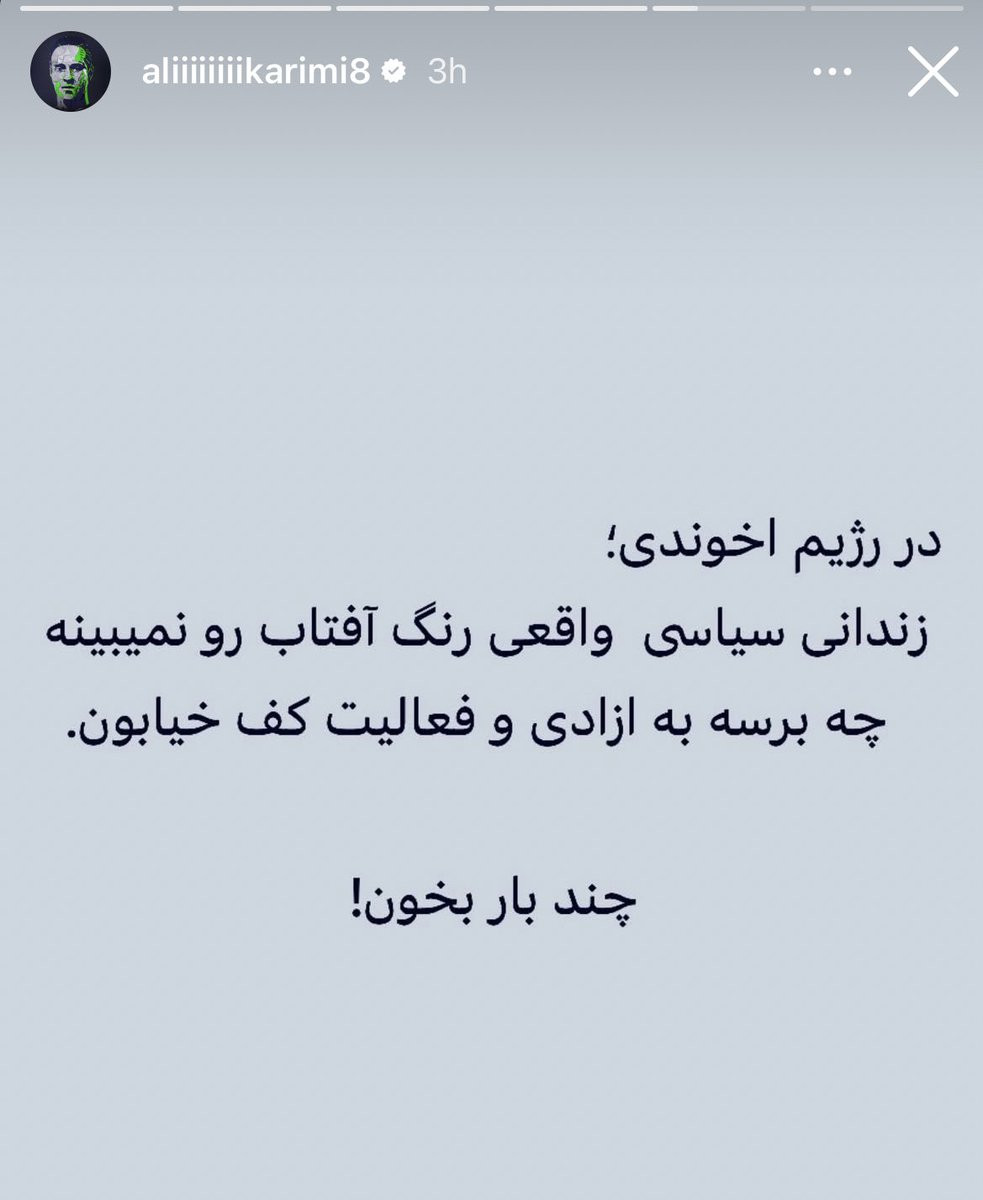Screen dimensions: 983x1200
Task: Close the story viewer
Action: 932,72
